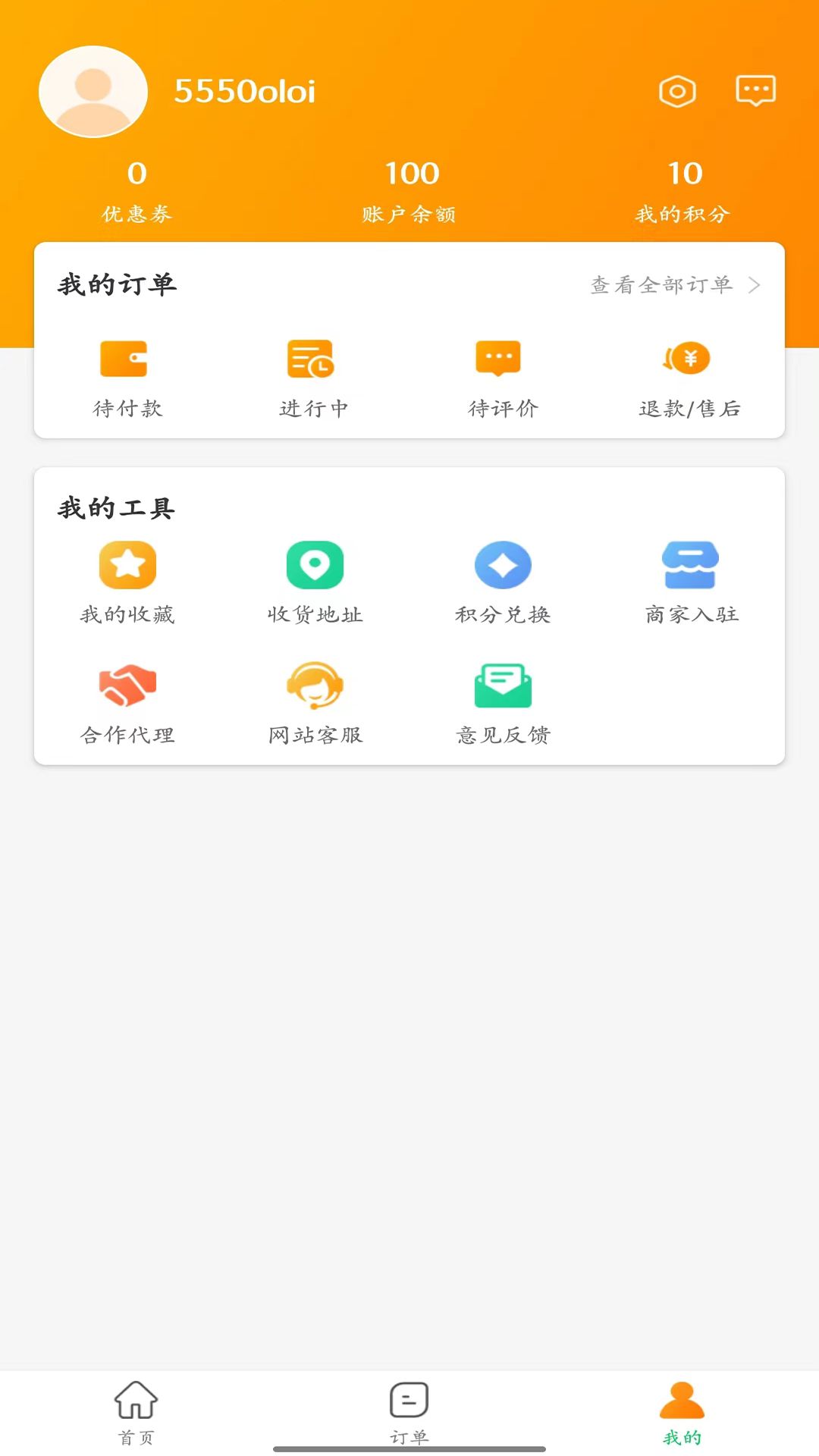Open 账户余额 account balance
Viewport: 819px width, 1456px height.
pos(409,190)
